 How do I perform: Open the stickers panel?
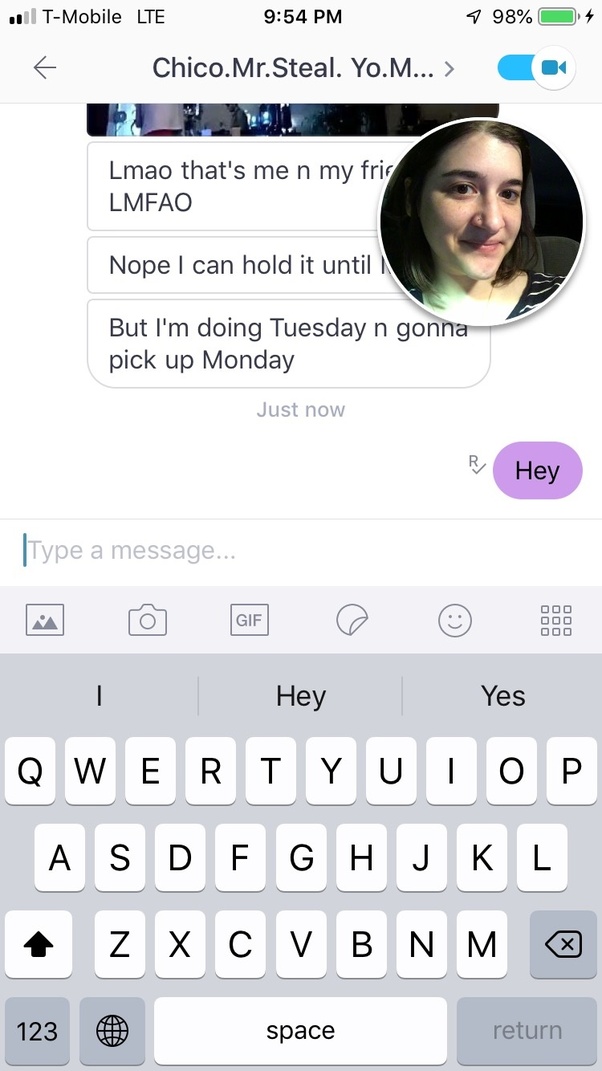(351, 620)
